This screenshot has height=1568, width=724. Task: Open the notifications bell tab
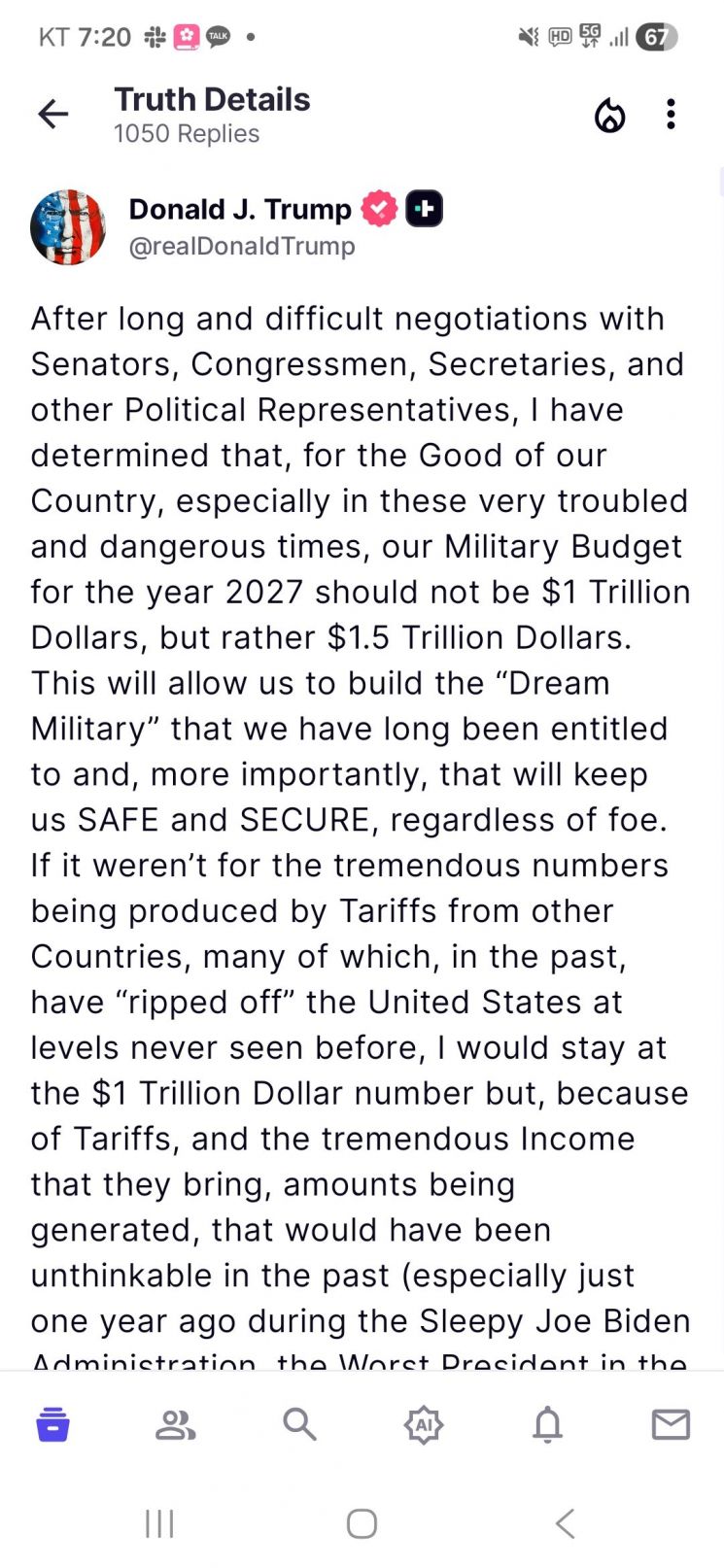click(547, 1425)
